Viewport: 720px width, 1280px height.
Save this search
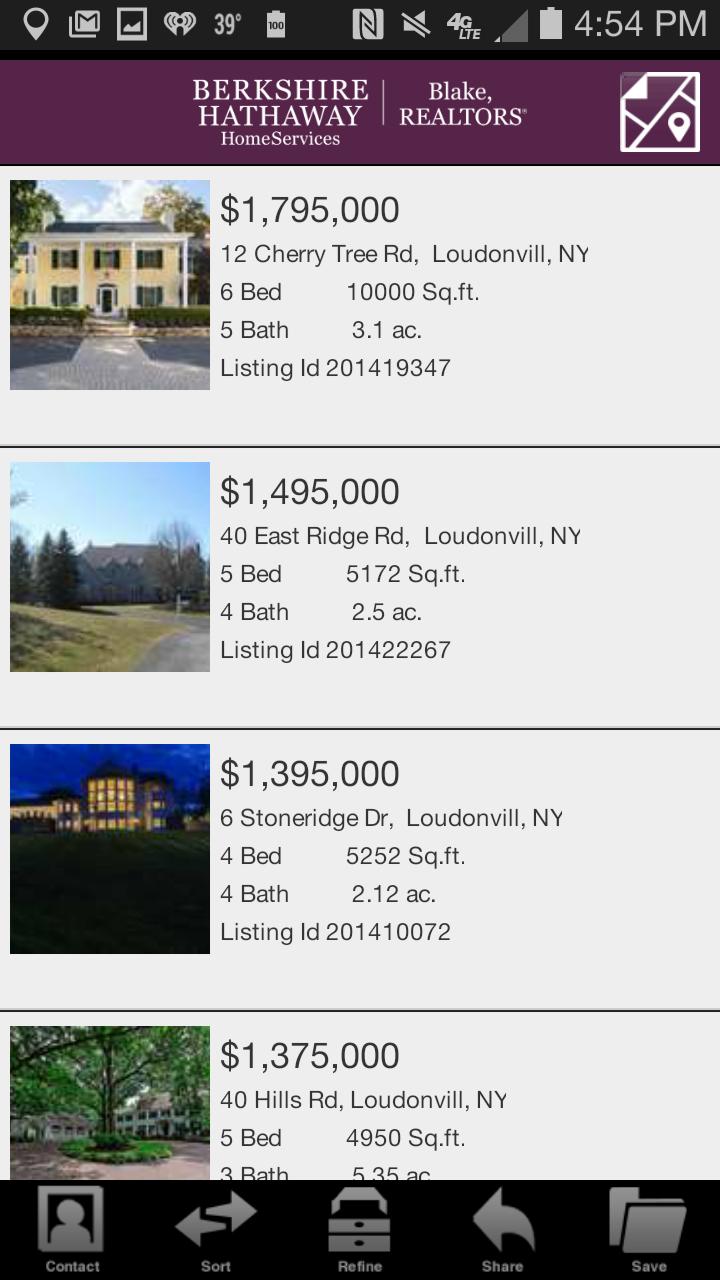[648, 1230]
